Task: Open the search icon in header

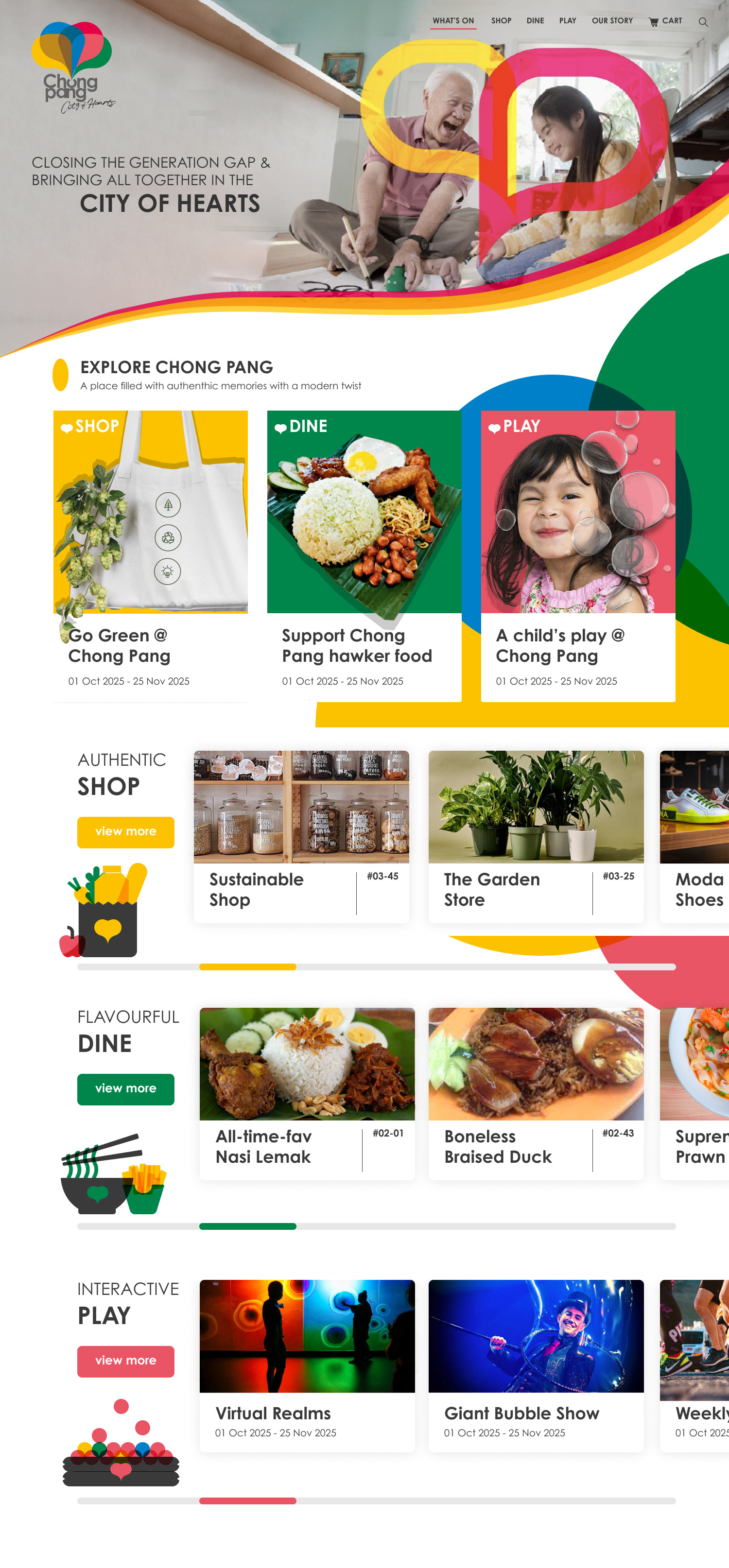Action: [703, 22]
